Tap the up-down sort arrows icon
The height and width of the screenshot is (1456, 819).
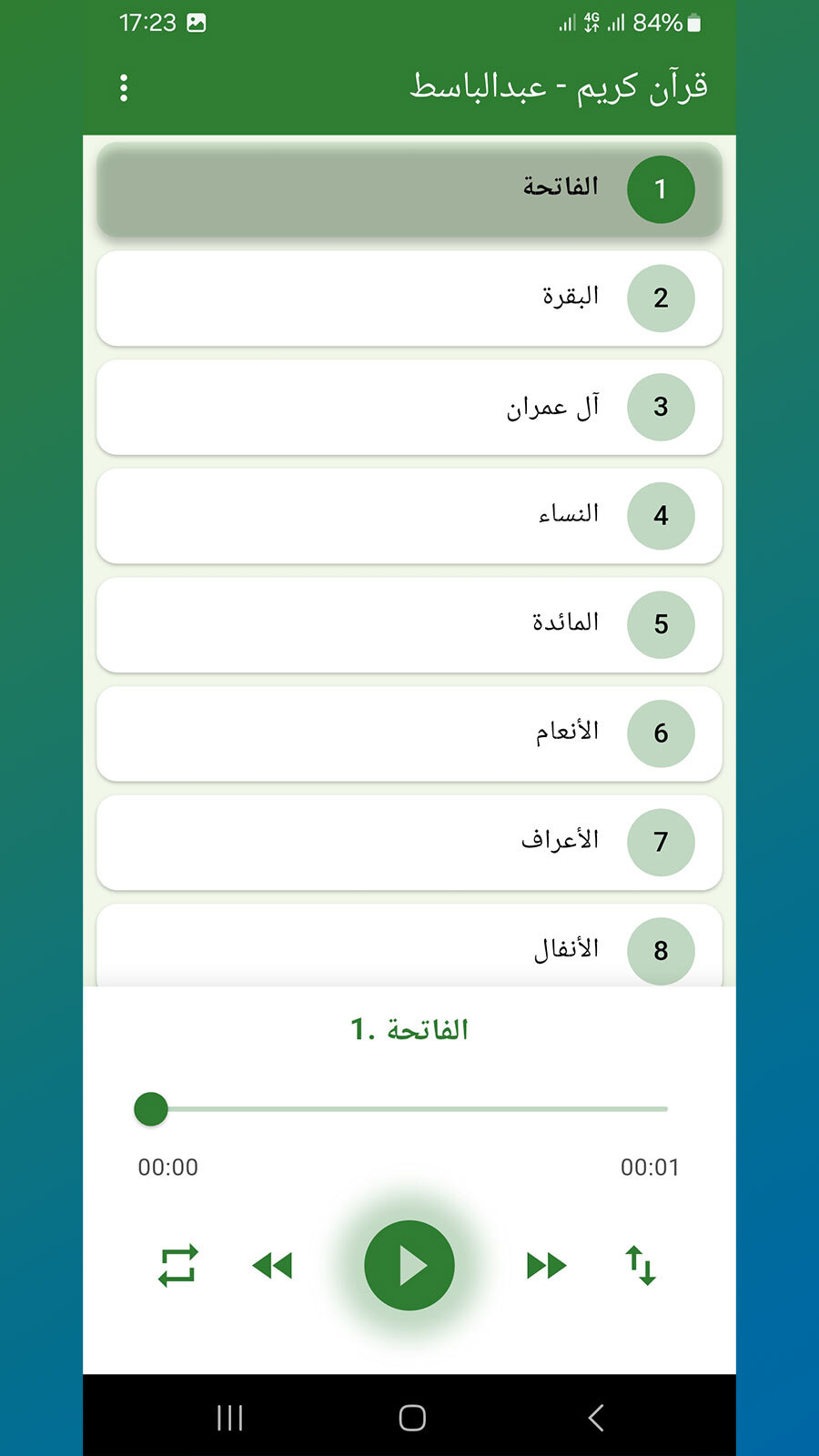click(642, 1265)
